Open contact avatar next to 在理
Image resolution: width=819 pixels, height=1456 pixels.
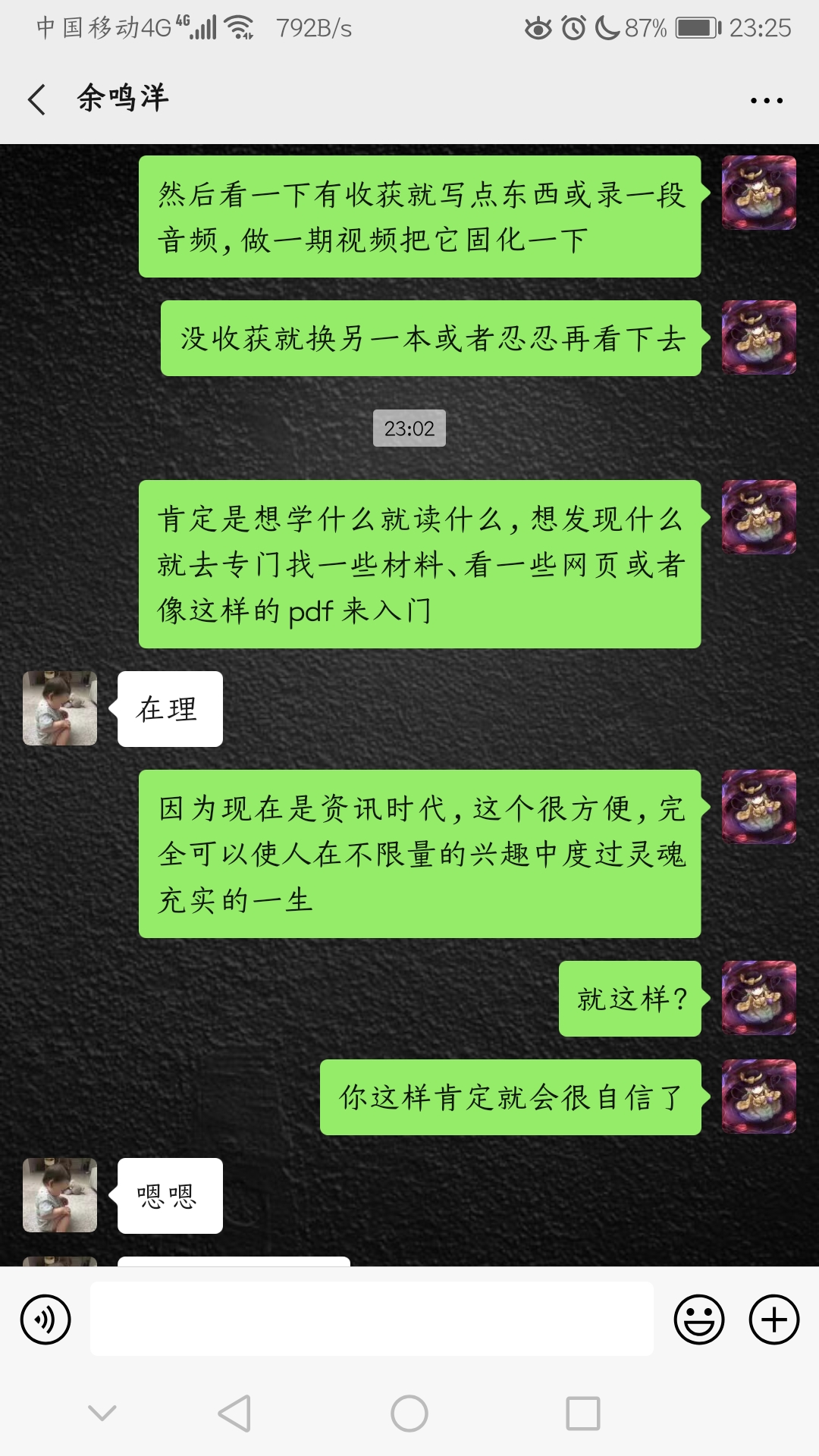[x=60, y=708]
